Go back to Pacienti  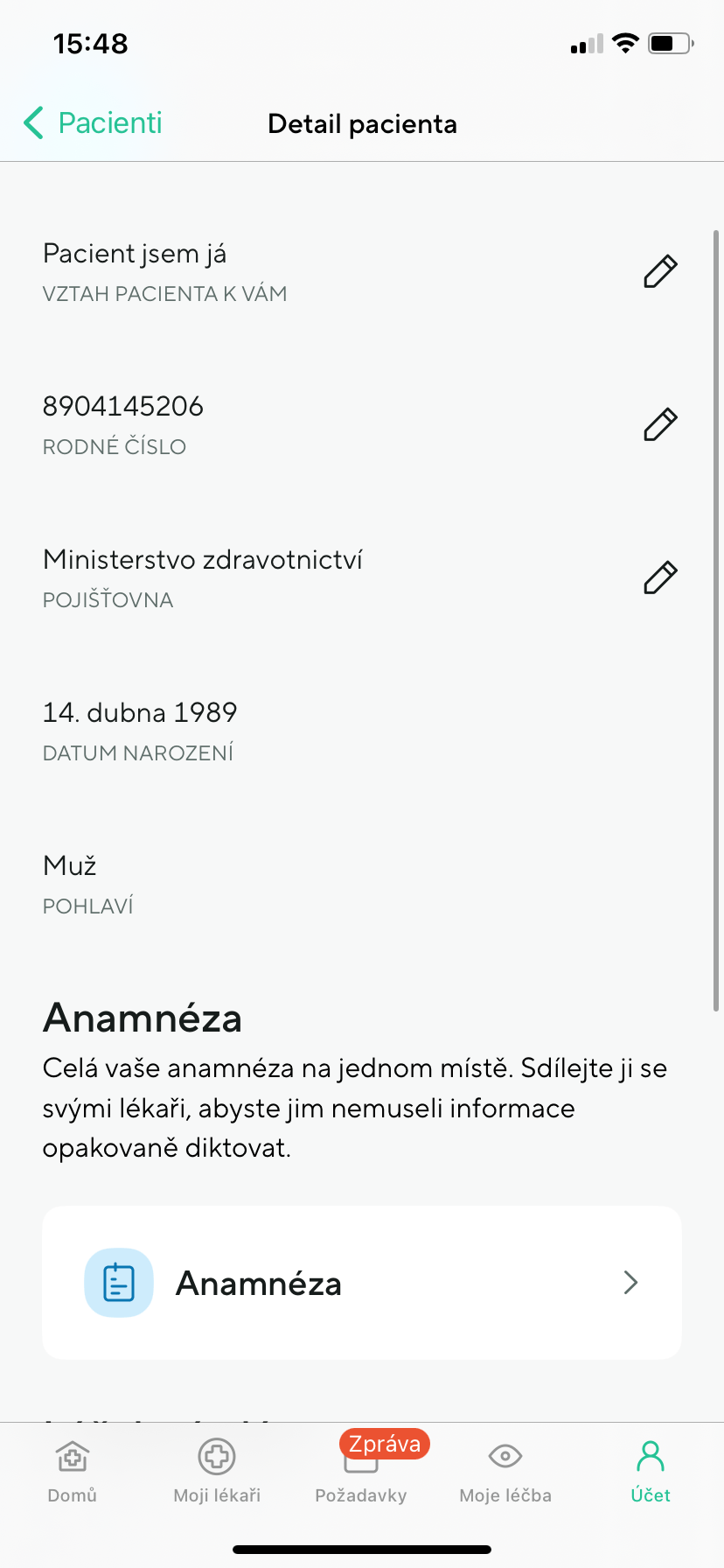[x=92, y=123]
